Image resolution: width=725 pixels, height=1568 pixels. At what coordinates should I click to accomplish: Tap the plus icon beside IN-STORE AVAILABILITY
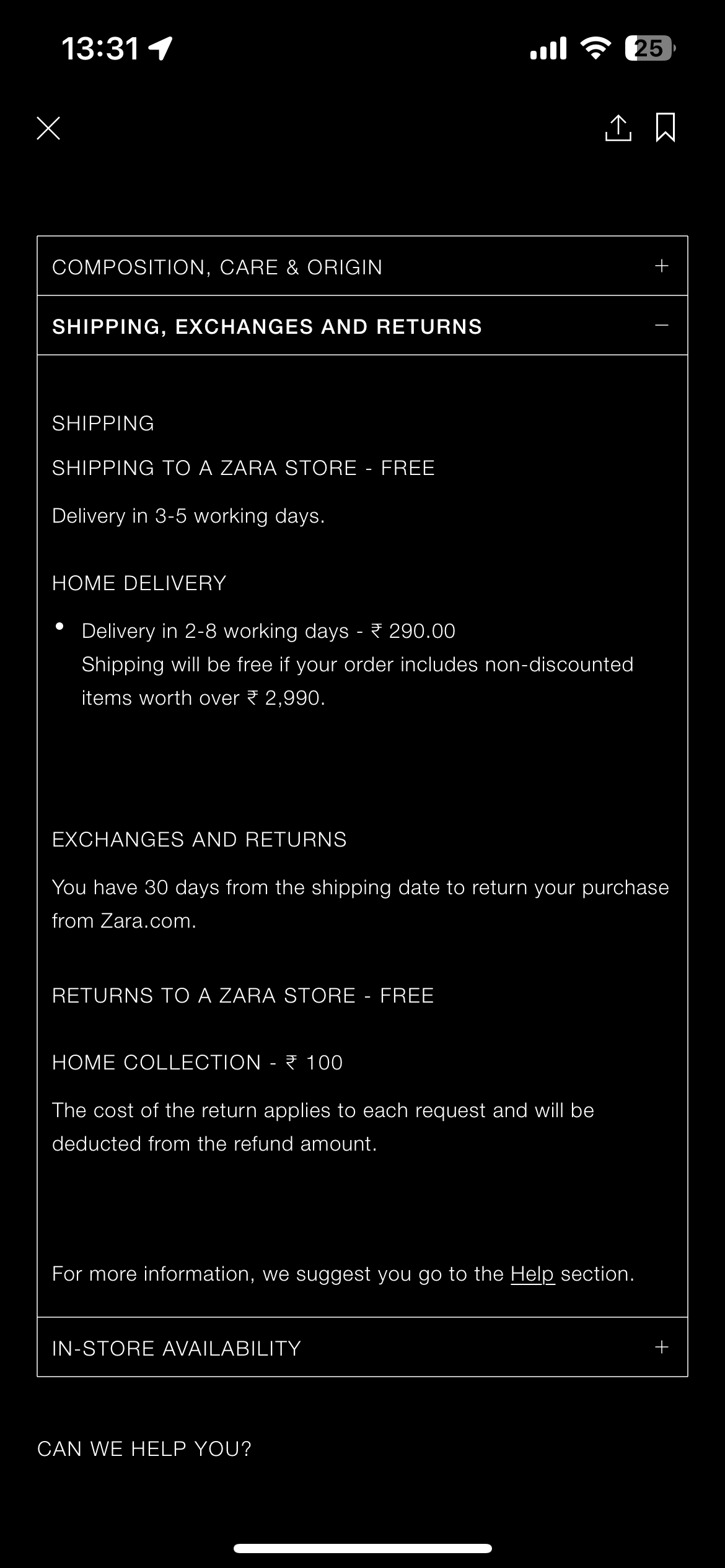(662, 1348)
